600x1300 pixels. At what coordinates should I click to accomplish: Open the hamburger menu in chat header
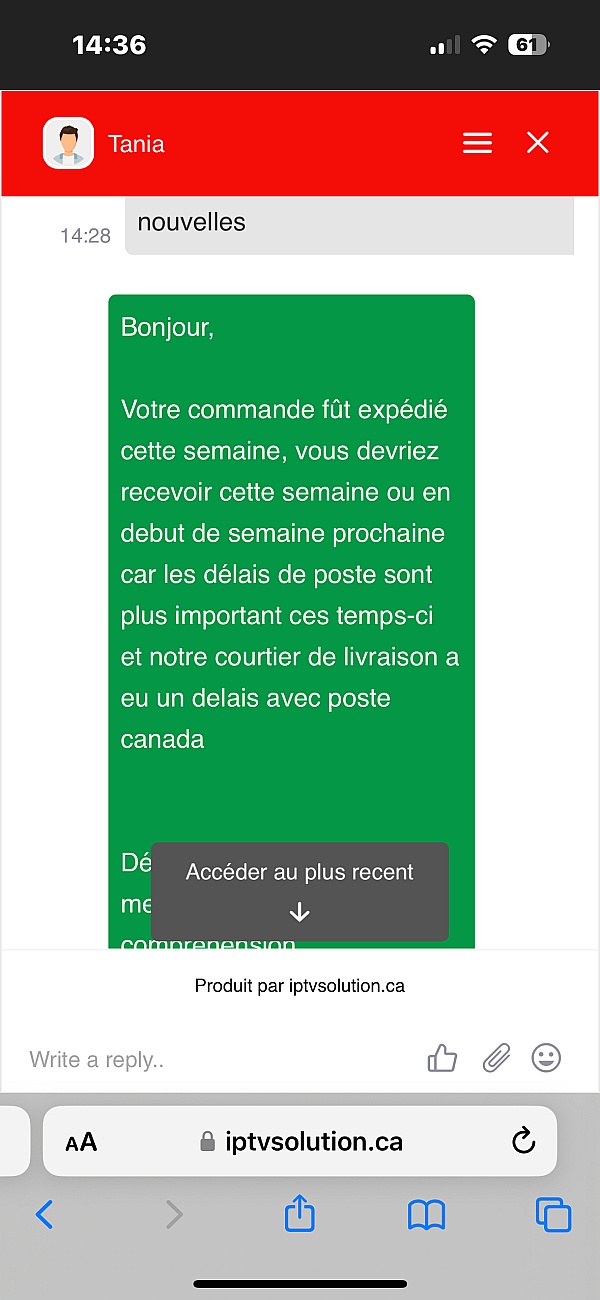click(x=477, y=144)
